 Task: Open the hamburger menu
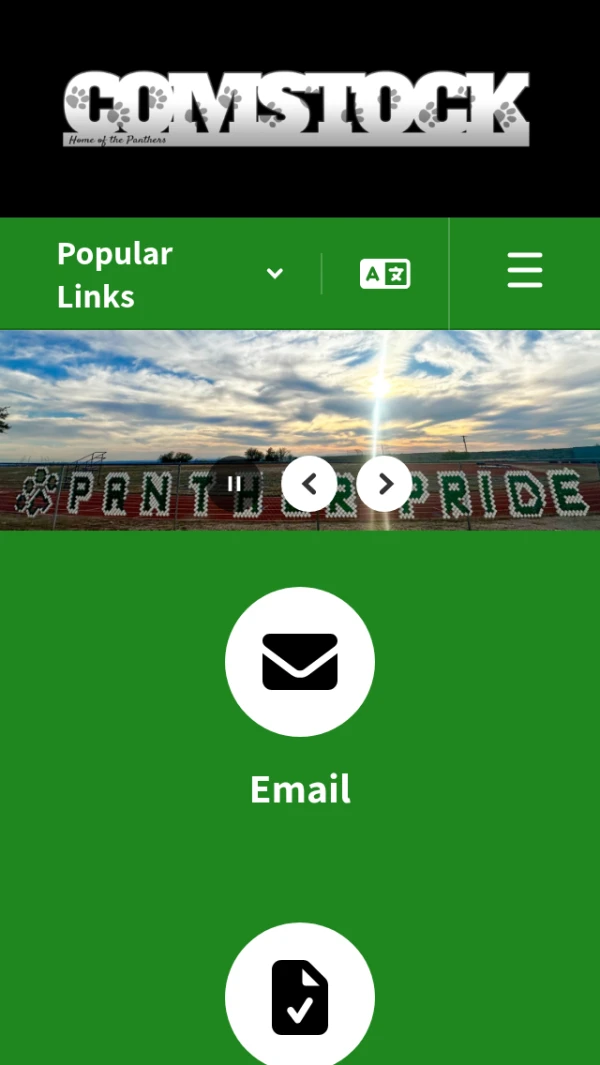pyautogui.click(x=525, y=271)
